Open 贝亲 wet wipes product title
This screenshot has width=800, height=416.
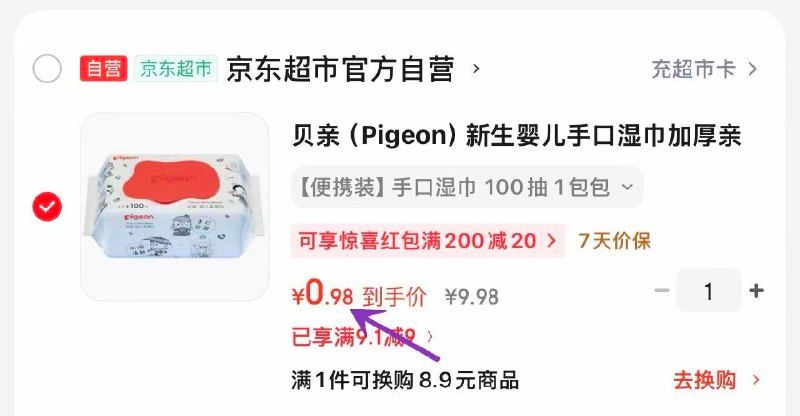(516, 136)
